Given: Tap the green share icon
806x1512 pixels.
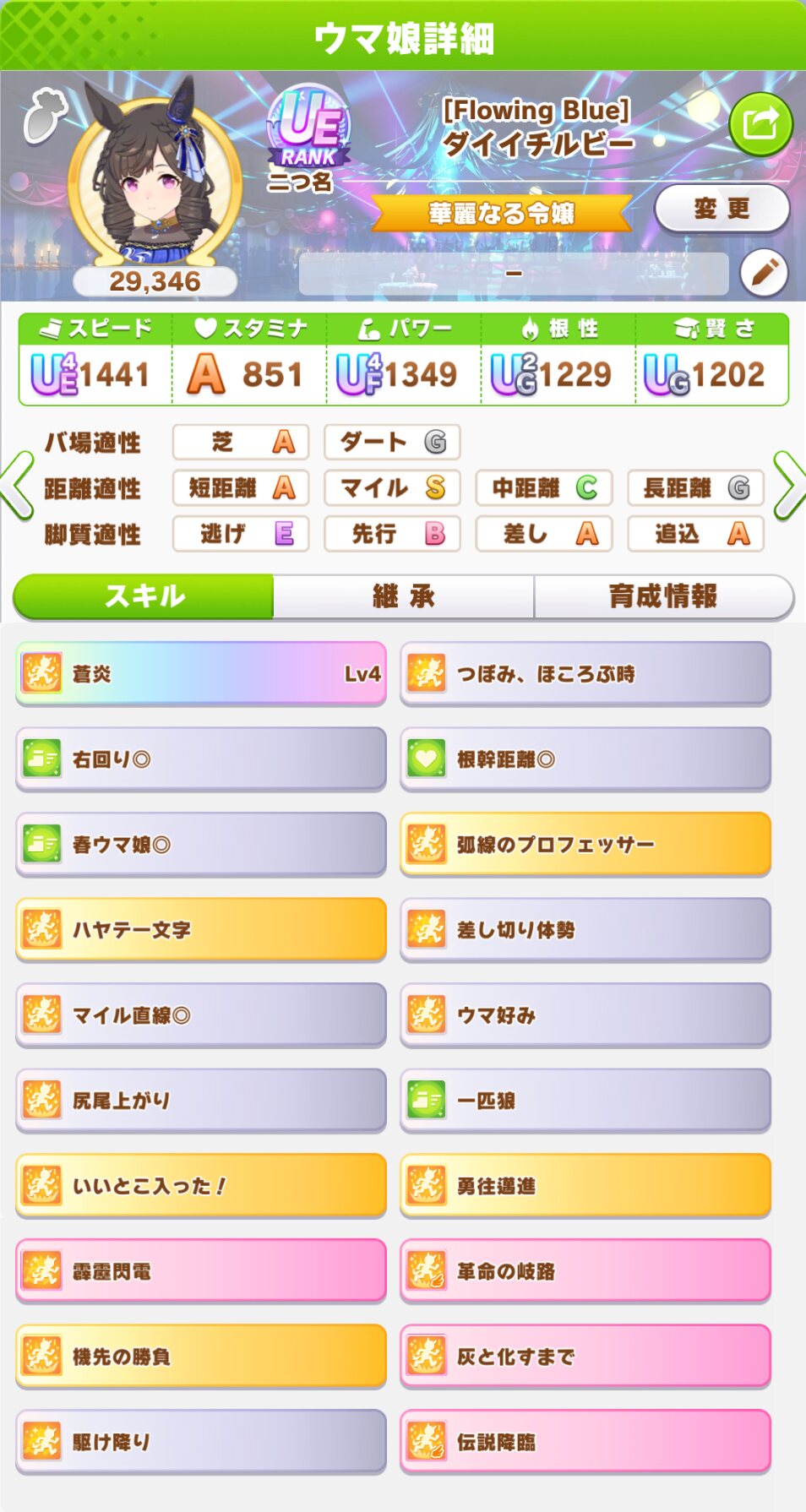Looking at the screenshot, I should (760, 125).
